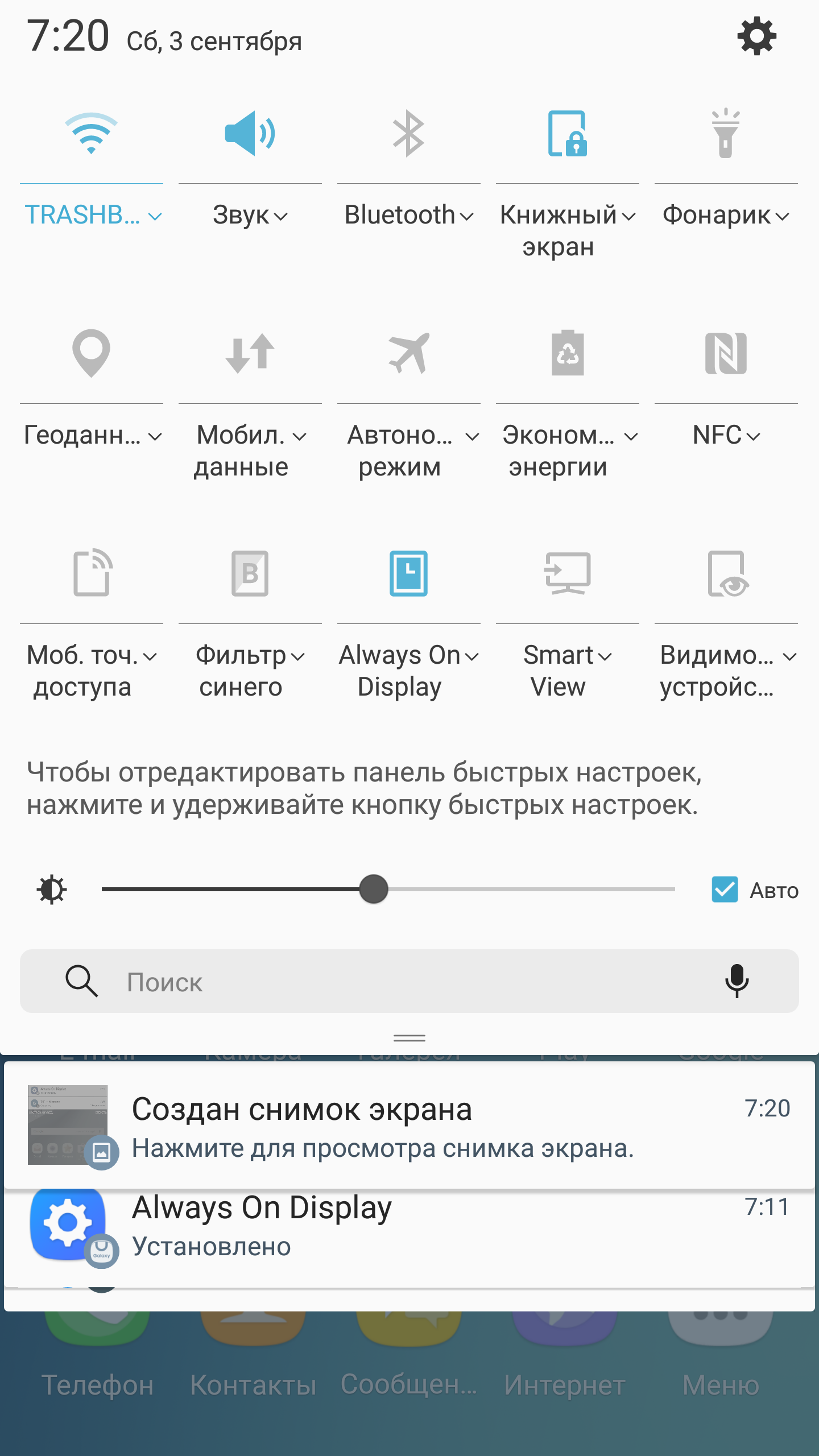This screenshot has height=1456, width=819.
Task: Toggle the Wi-Fi quick setting
Action: pos(91,134)
